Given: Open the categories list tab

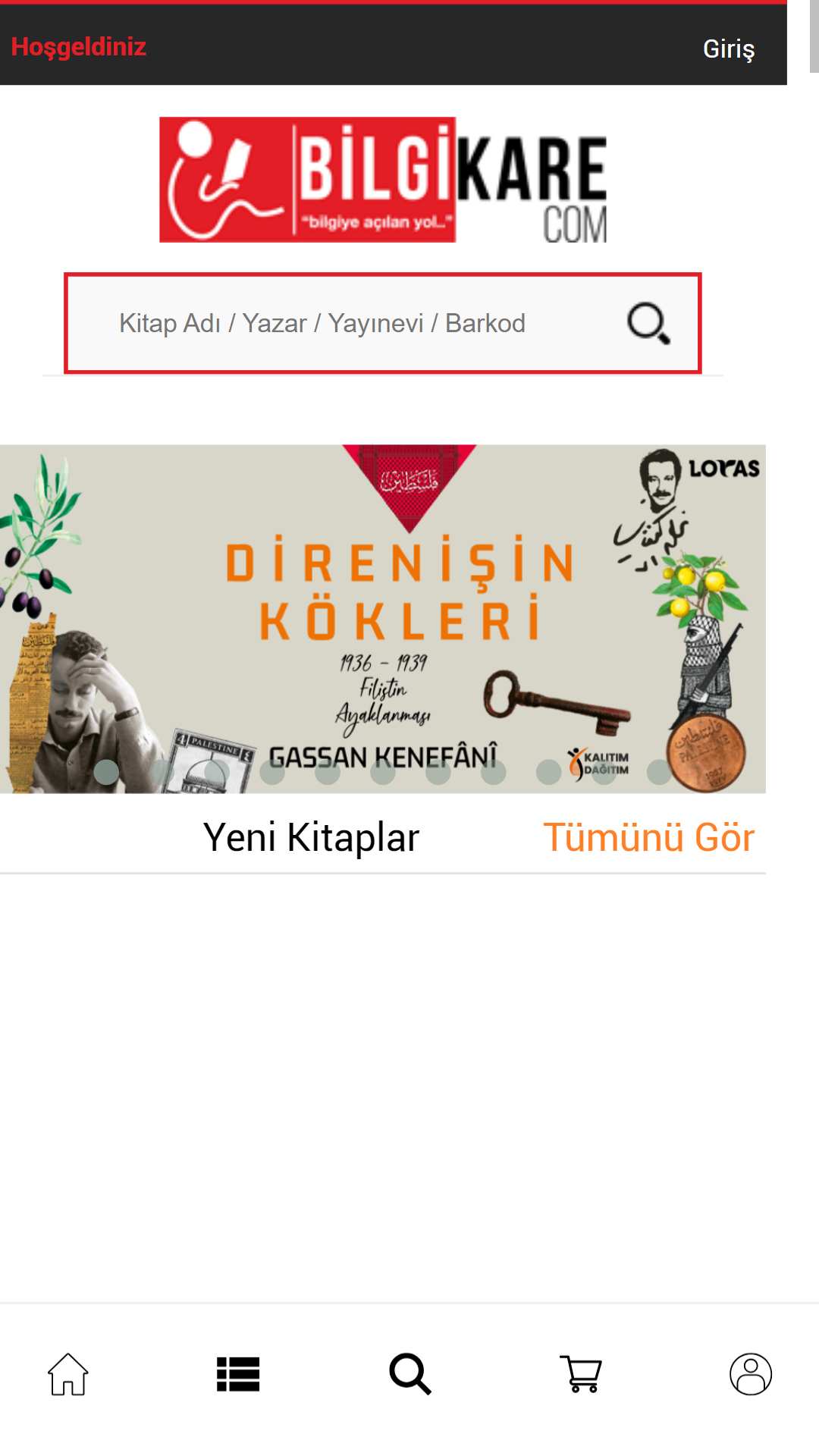Looking at the screenshot, I should click(238, 1374).
